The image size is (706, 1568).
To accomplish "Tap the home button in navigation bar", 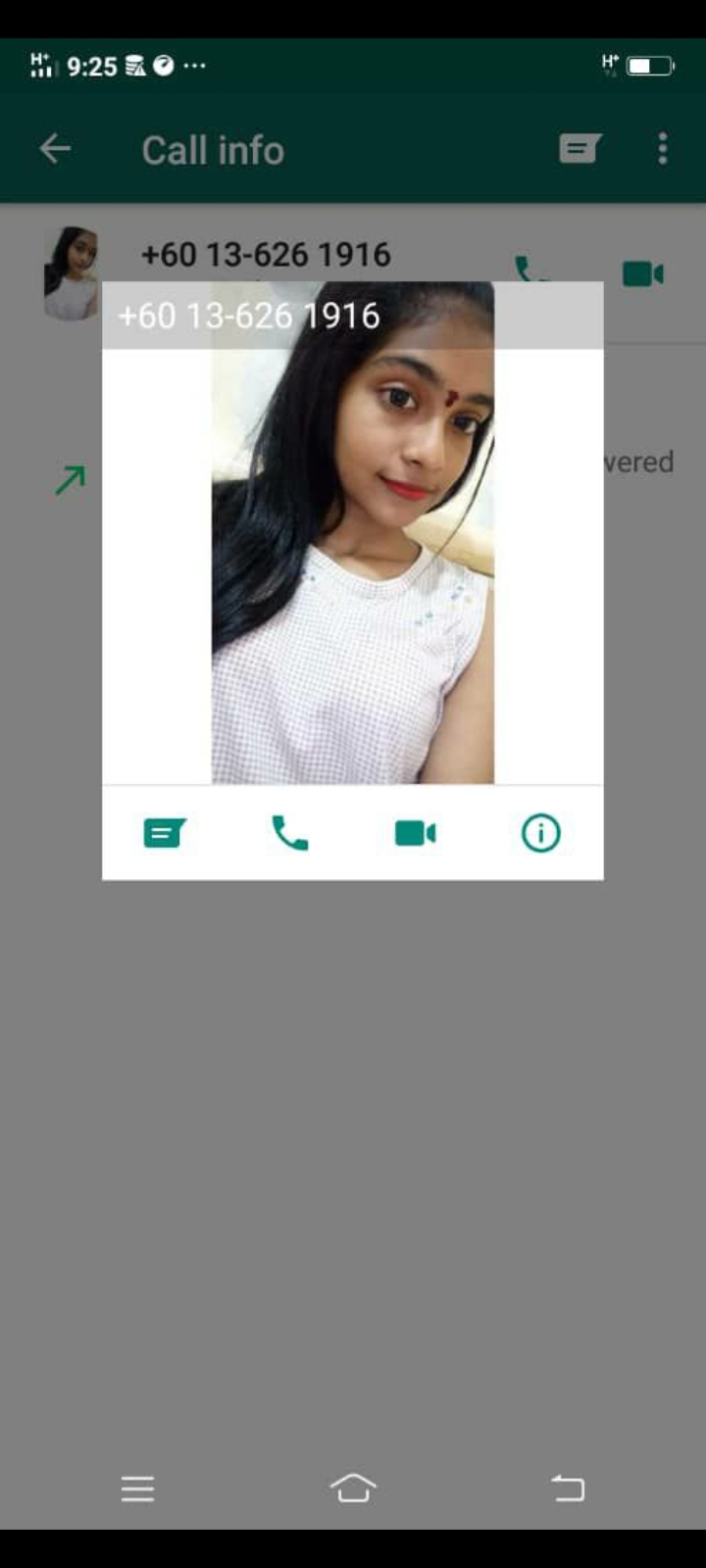I will pos(353,1488).
